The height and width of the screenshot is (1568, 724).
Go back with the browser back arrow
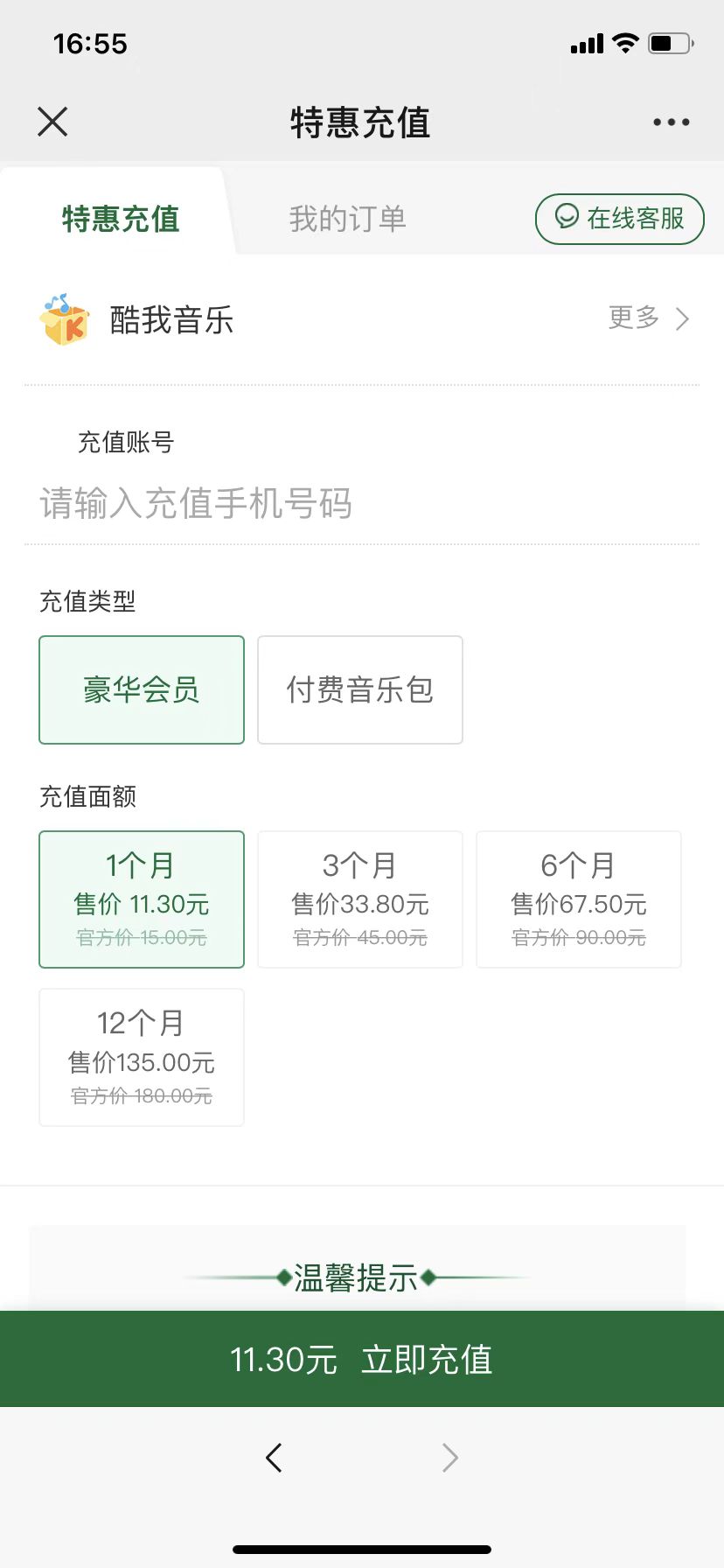click(274, 1457)
